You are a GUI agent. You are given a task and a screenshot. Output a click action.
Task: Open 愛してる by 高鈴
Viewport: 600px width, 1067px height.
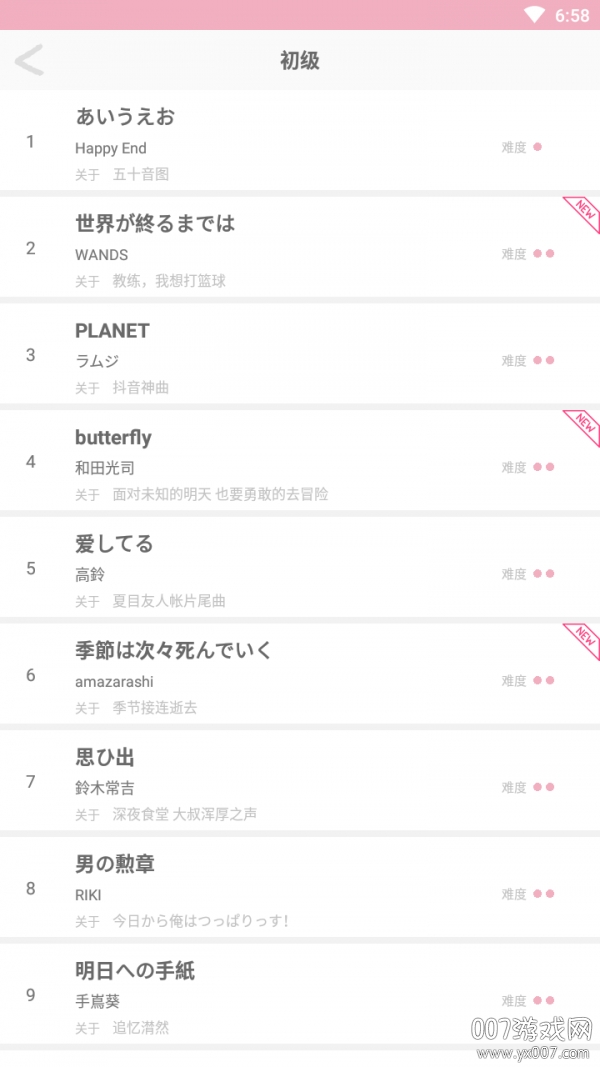pyautogui.click(x=115, y=545)
